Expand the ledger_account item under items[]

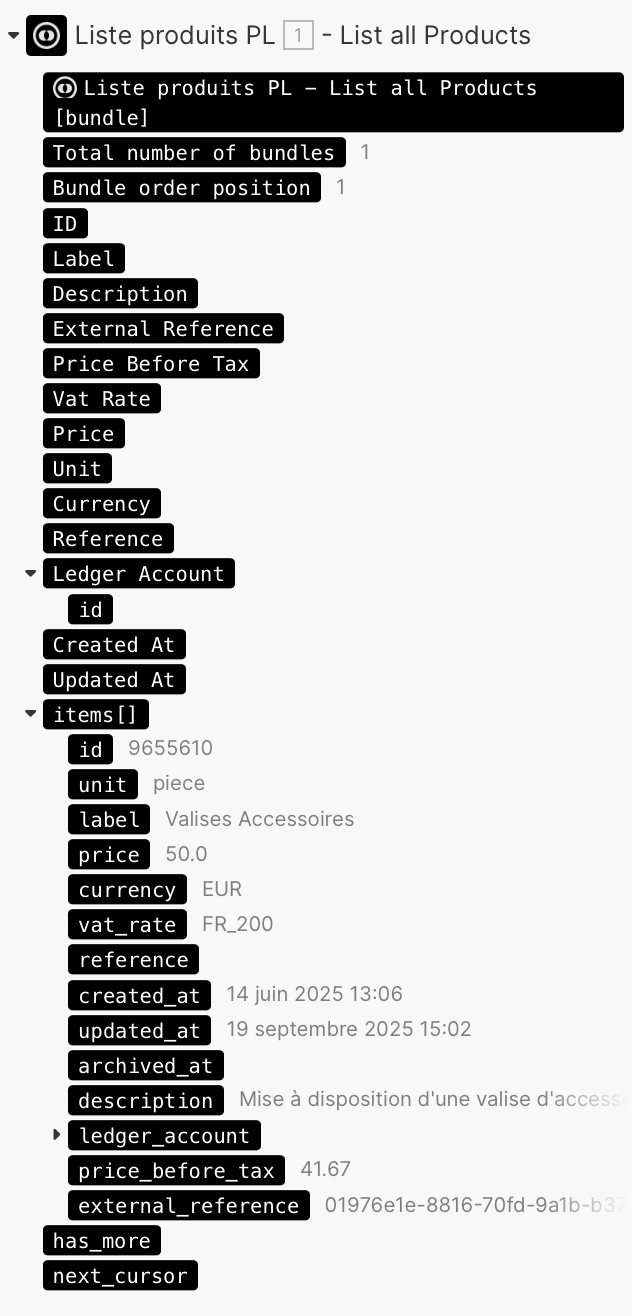point(56,1135)
